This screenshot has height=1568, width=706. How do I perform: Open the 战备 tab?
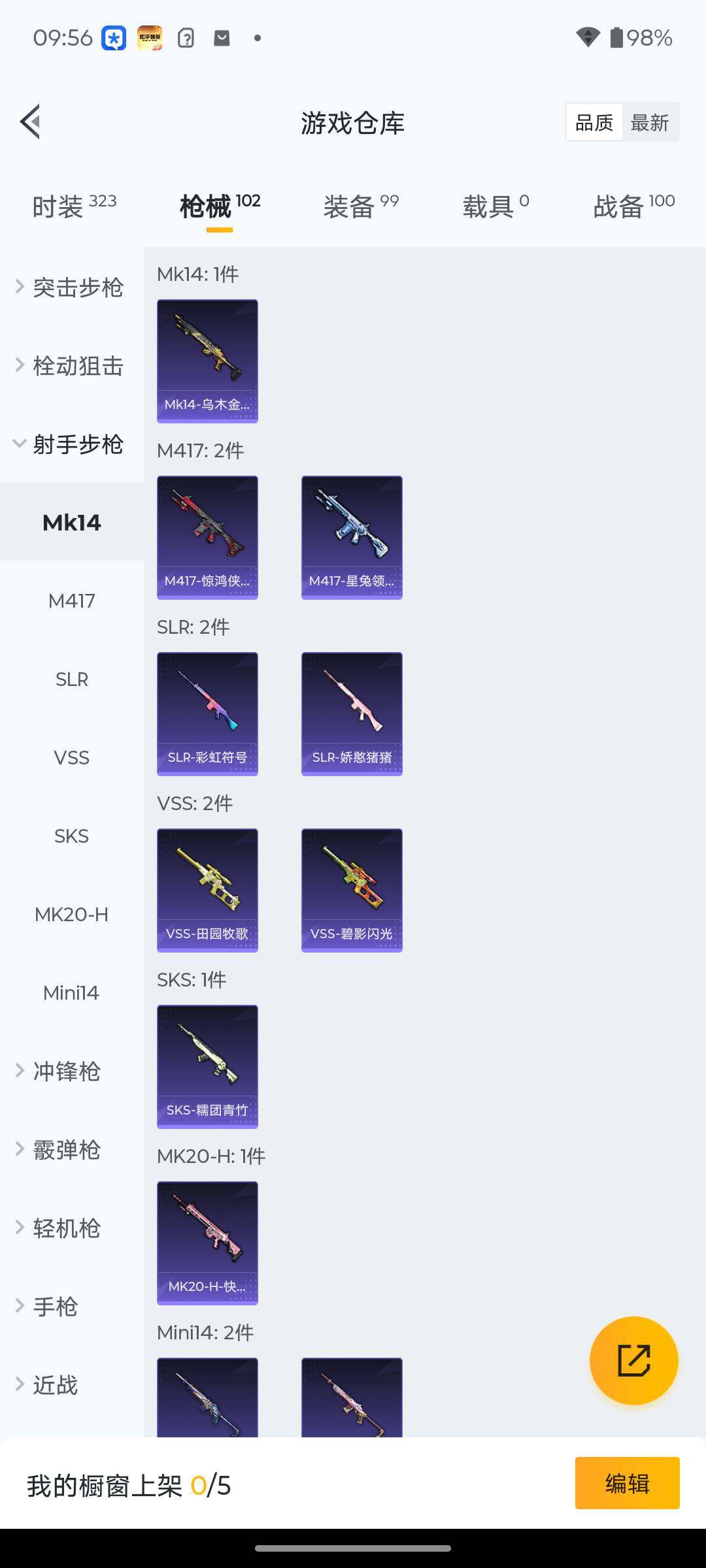(x=633, y=206)
